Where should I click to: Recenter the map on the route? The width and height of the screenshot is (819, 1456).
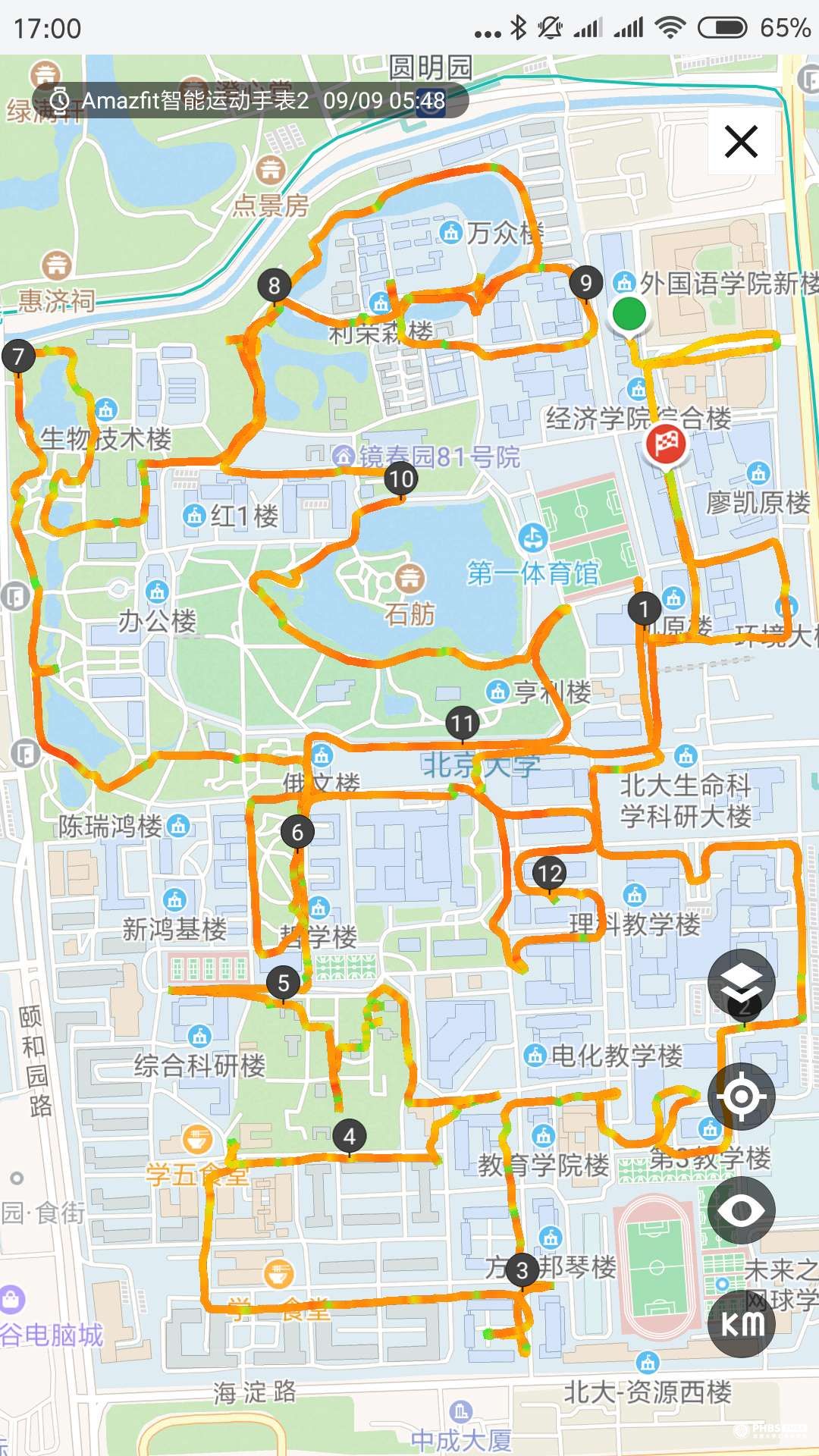[741, 1096]
